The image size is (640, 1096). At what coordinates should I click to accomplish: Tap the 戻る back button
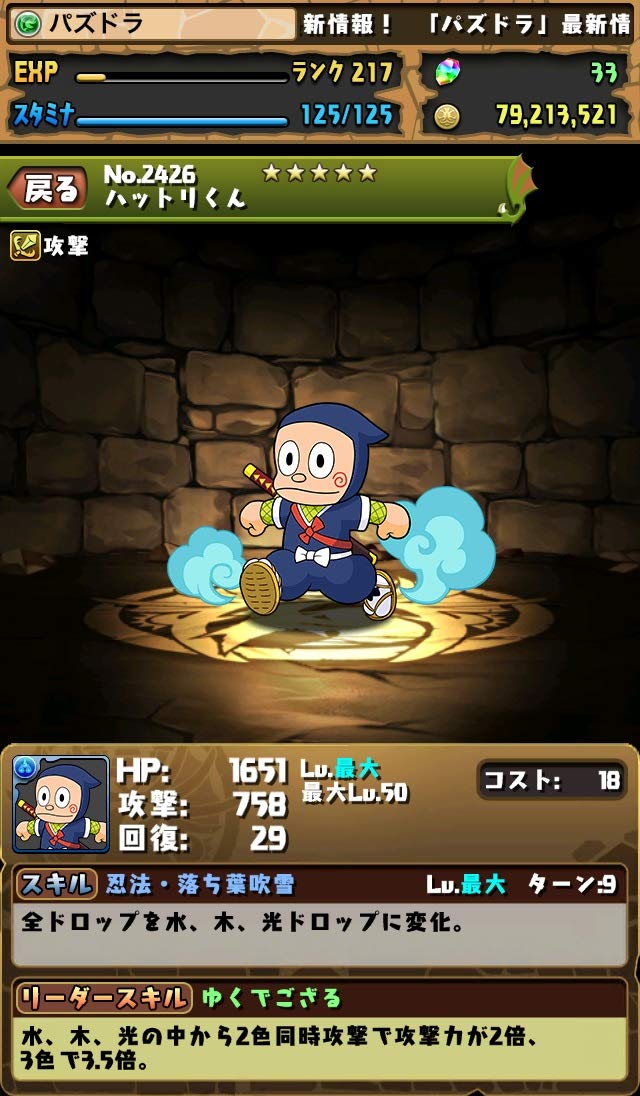pos(48,187)
